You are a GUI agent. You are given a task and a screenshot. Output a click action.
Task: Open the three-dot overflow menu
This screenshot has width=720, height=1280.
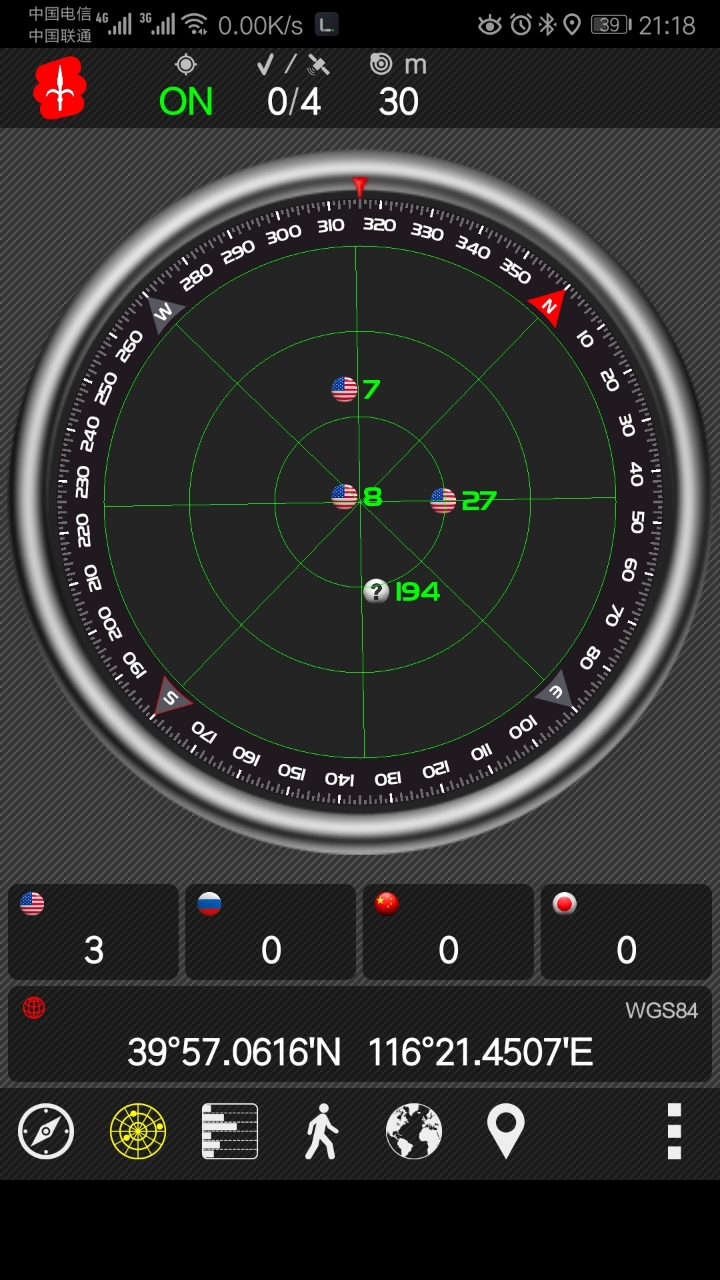(674, 1131)
